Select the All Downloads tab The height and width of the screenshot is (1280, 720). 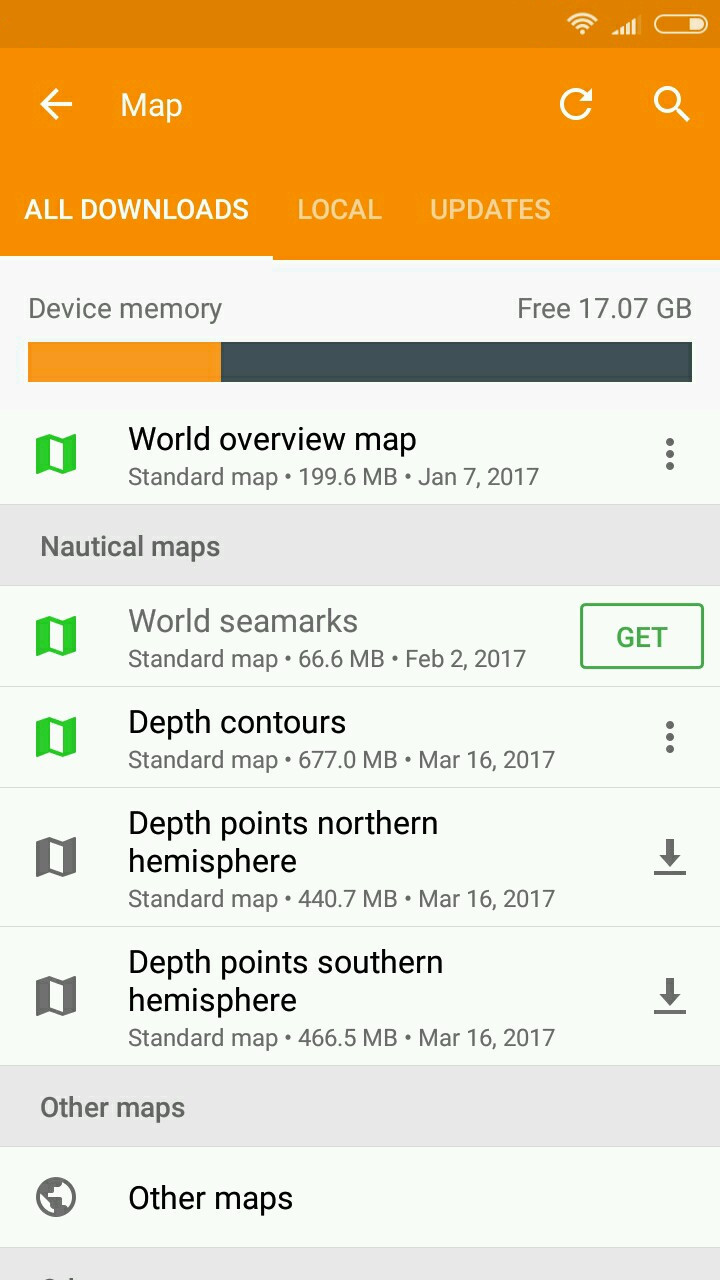point(137,209)
